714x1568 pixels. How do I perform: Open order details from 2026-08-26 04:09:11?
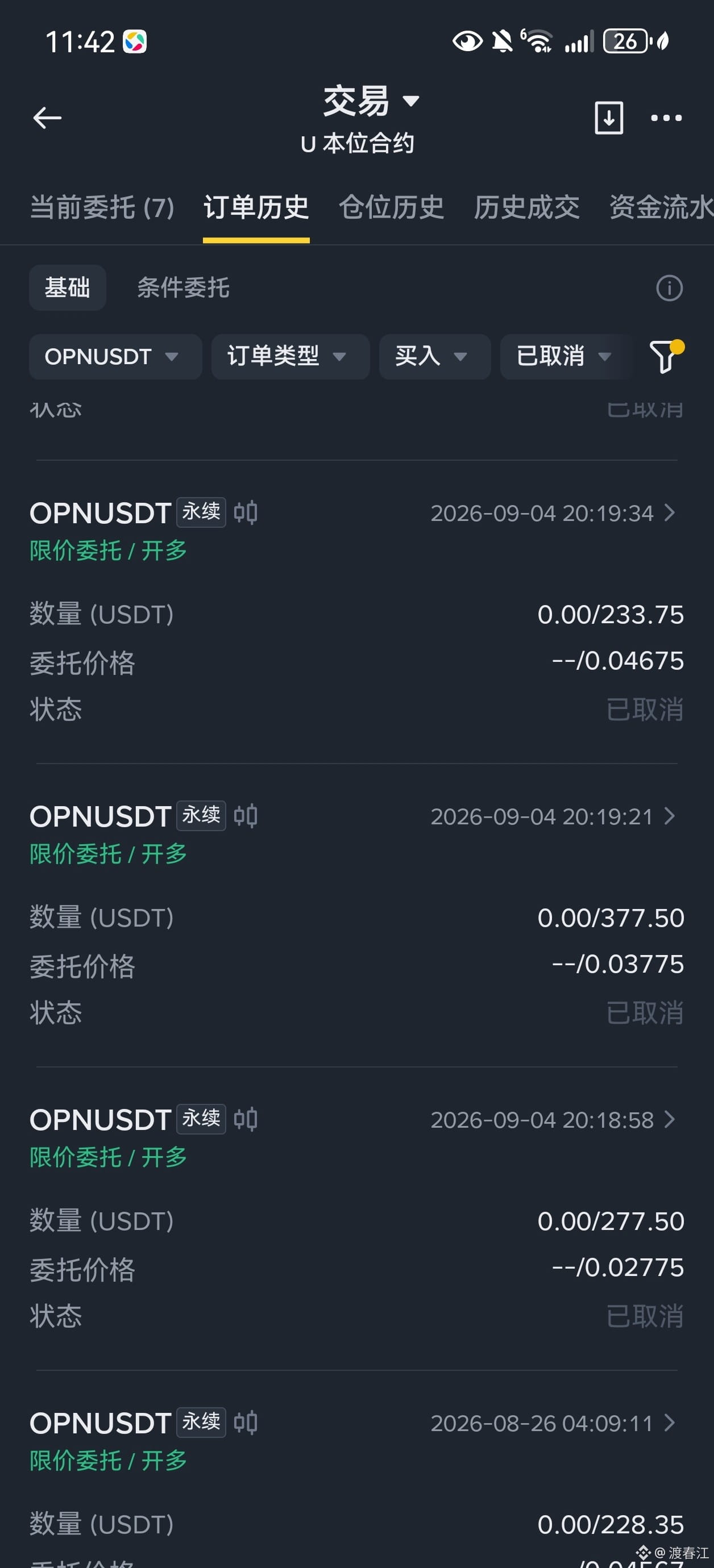553,1423
